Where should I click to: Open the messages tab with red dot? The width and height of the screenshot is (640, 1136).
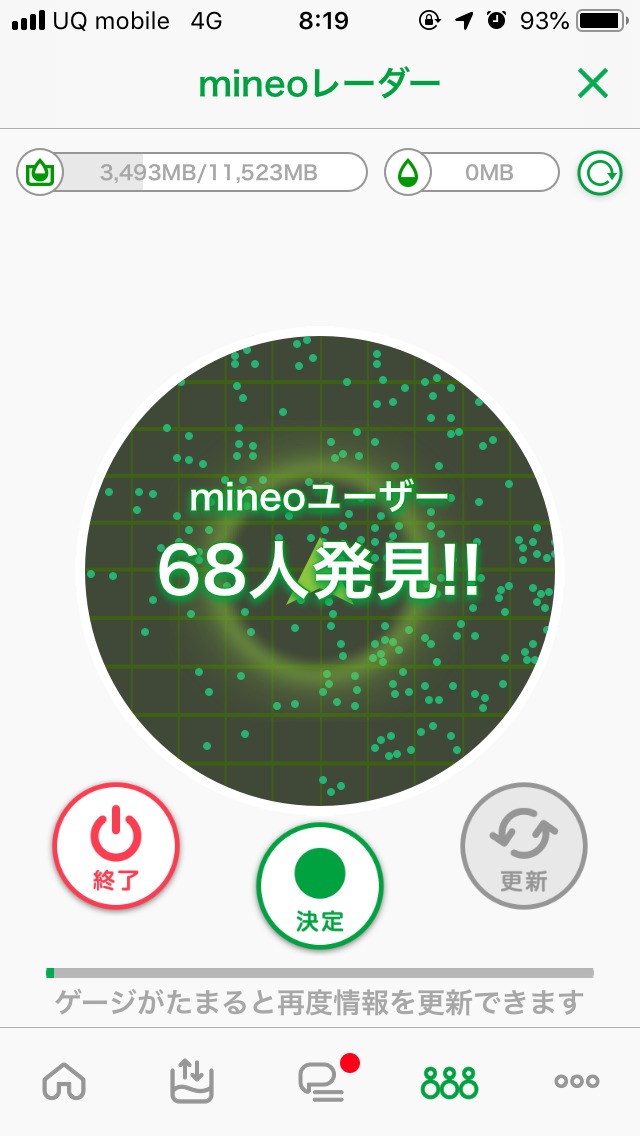click(x=322, y=1081)
